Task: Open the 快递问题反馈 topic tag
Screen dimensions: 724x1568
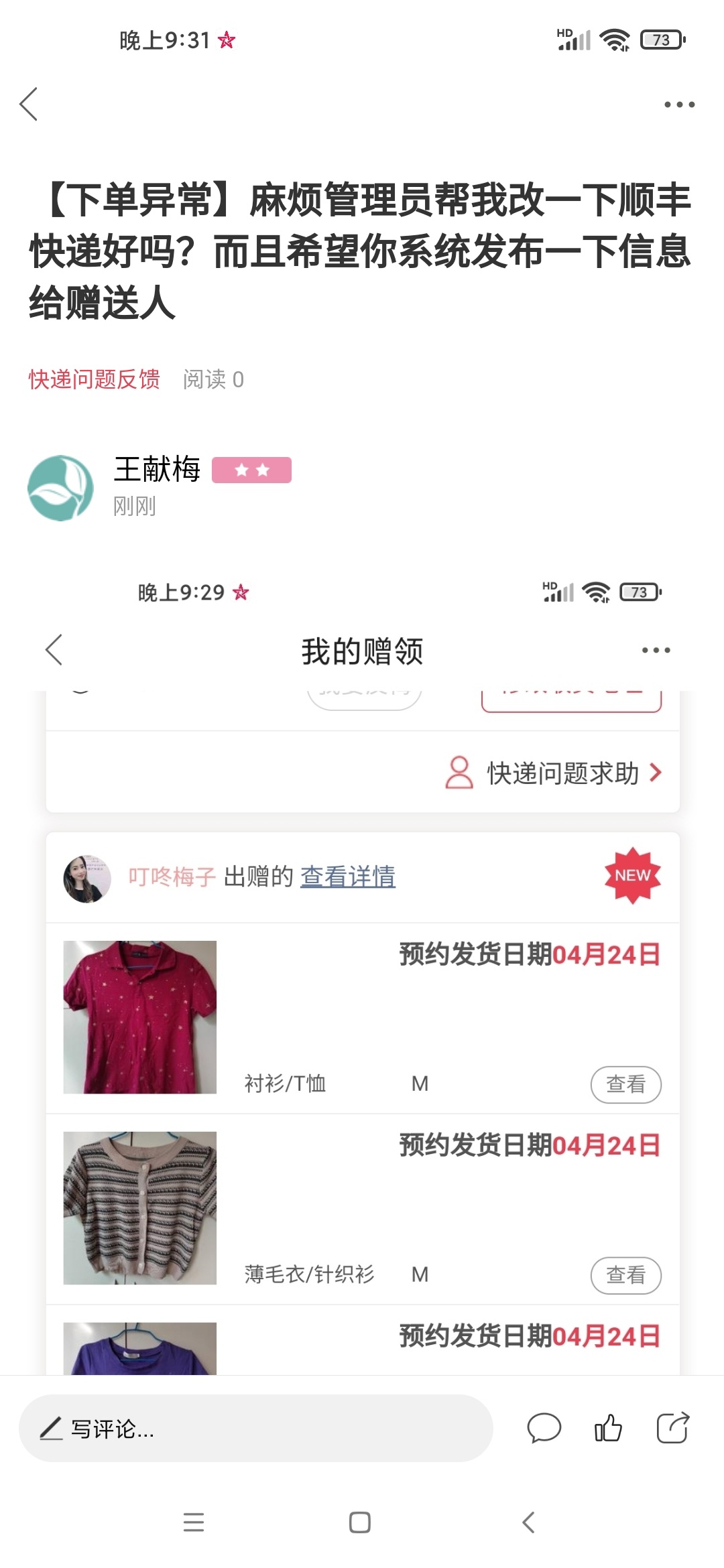Action: tap(95, 379)
